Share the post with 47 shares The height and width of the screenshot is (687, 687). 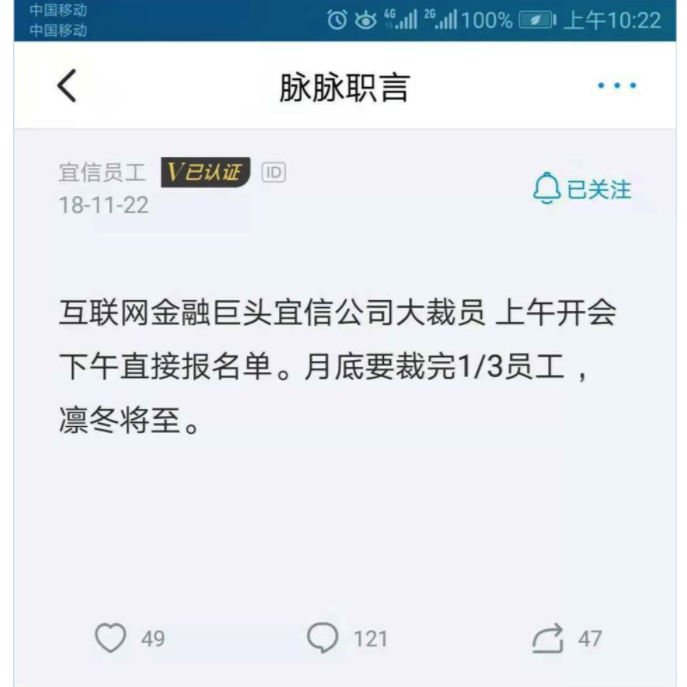548,638
